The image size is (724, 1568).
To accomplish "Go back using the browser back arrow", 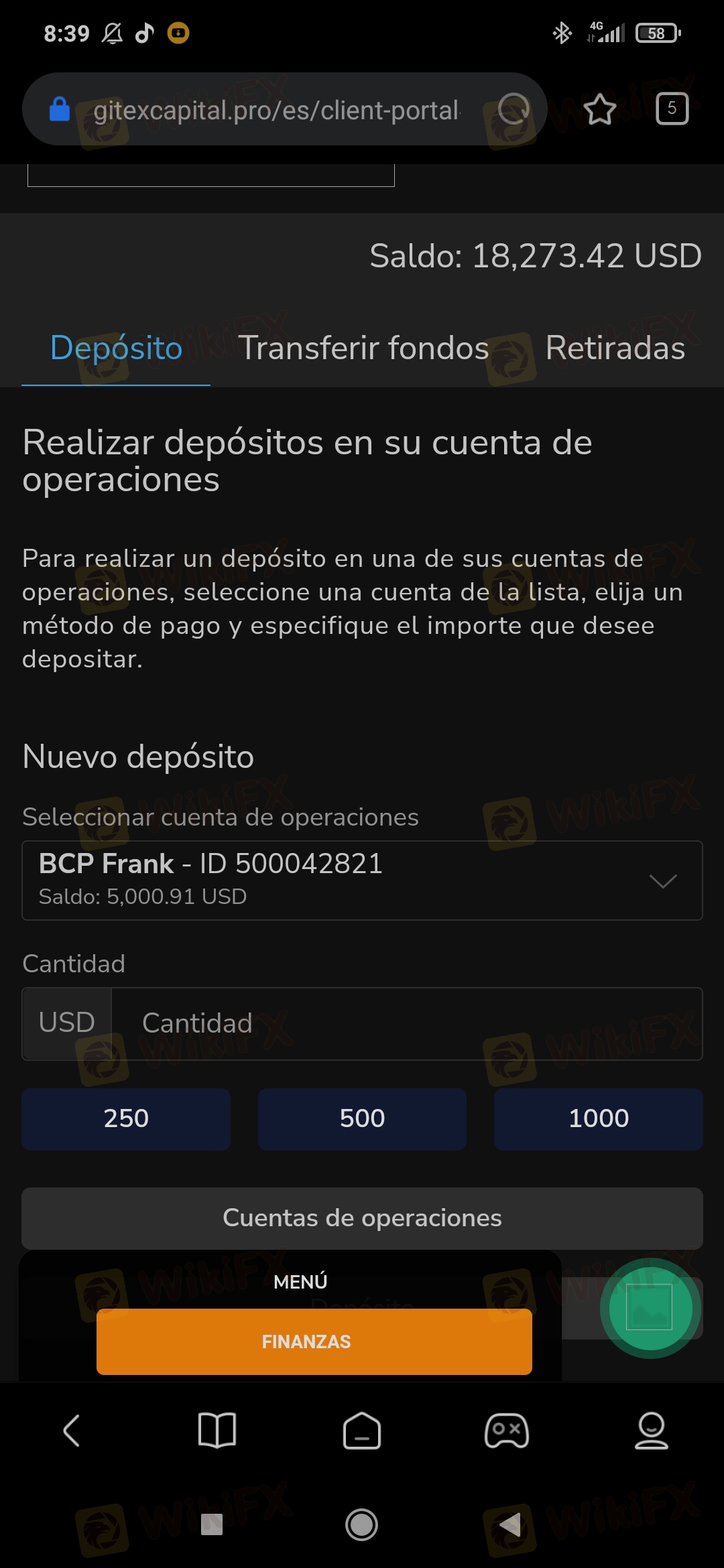I will [x=72, y=1431].
